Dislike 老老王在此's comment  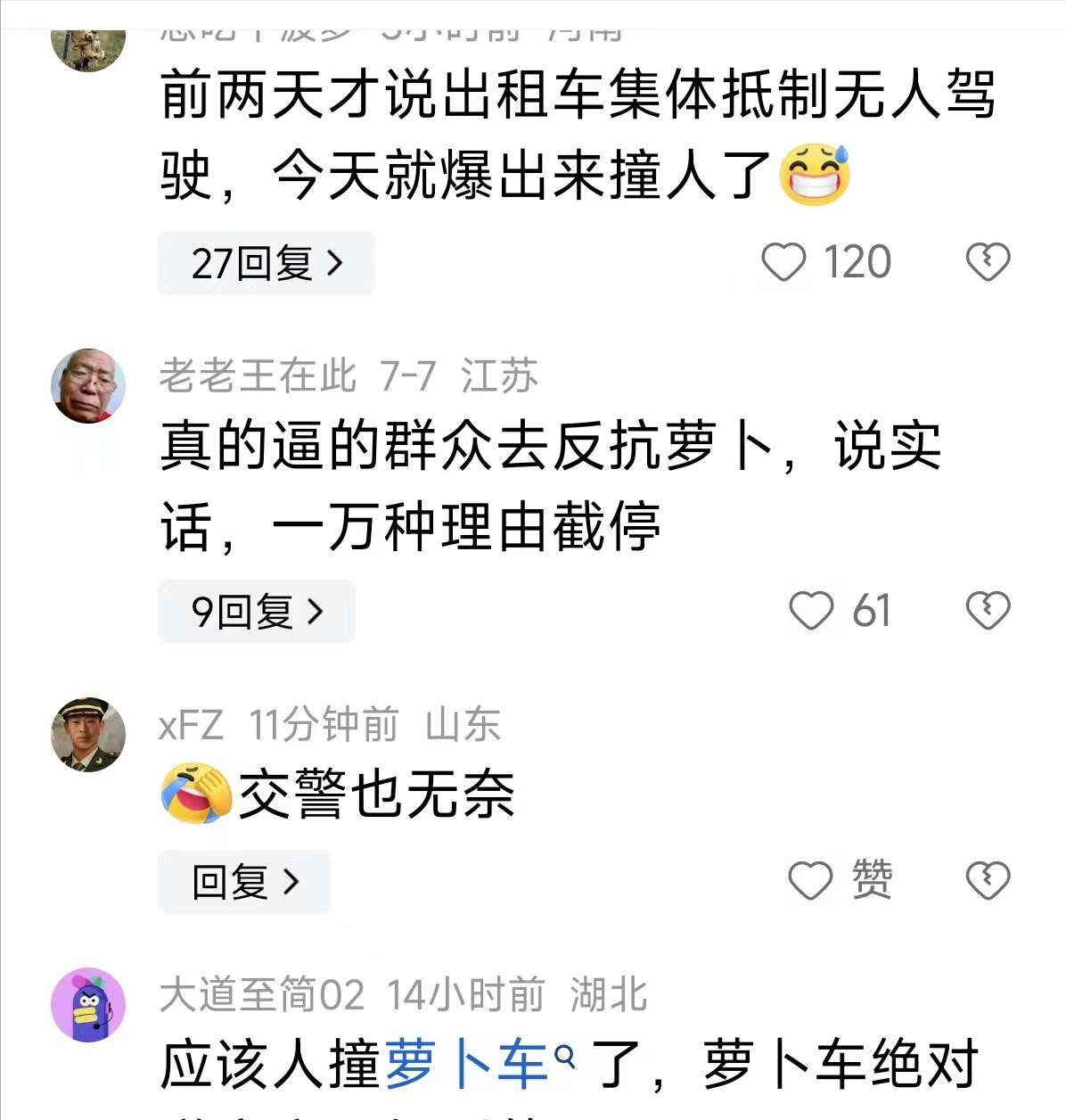pos(988,611)
